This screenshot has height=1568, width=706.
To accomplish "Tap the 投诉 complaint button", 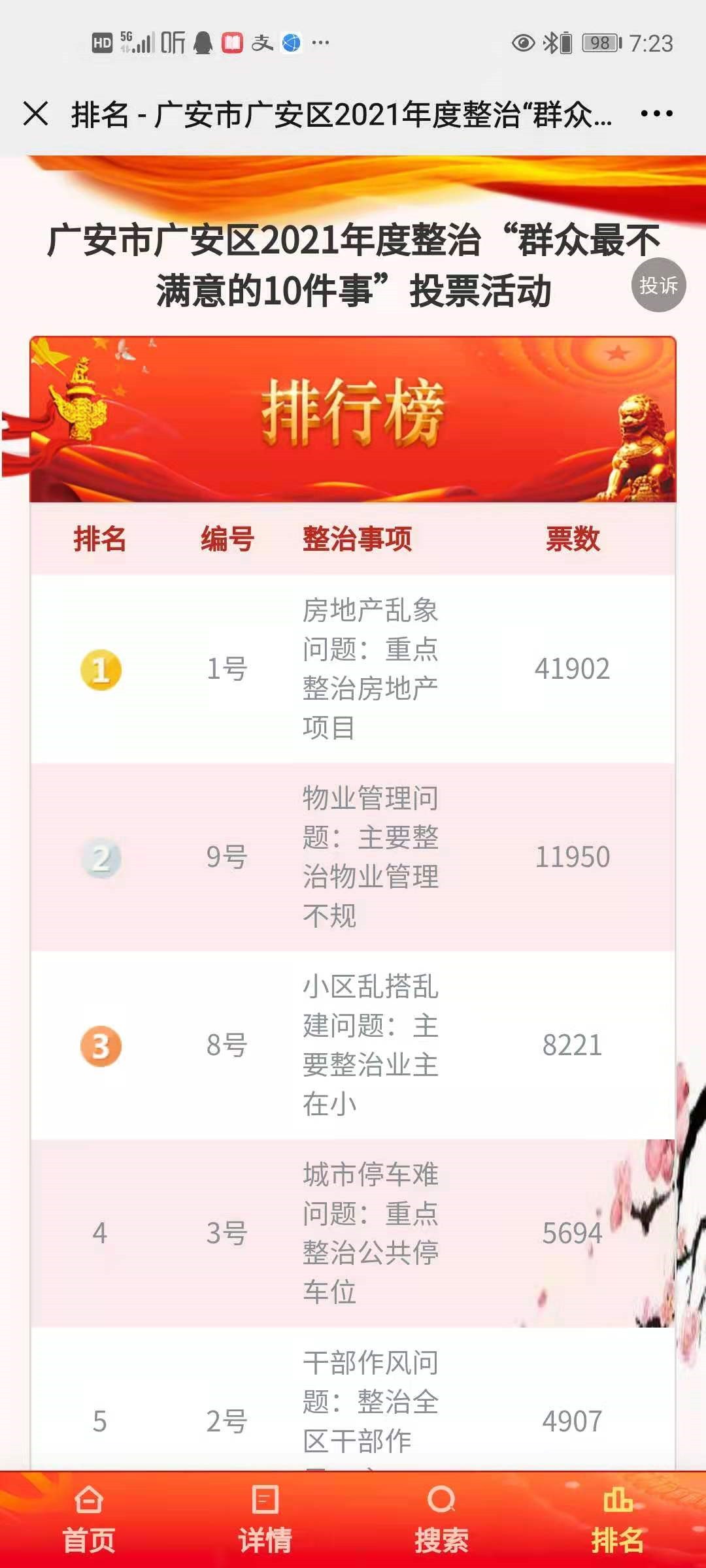I will (658, 285).
